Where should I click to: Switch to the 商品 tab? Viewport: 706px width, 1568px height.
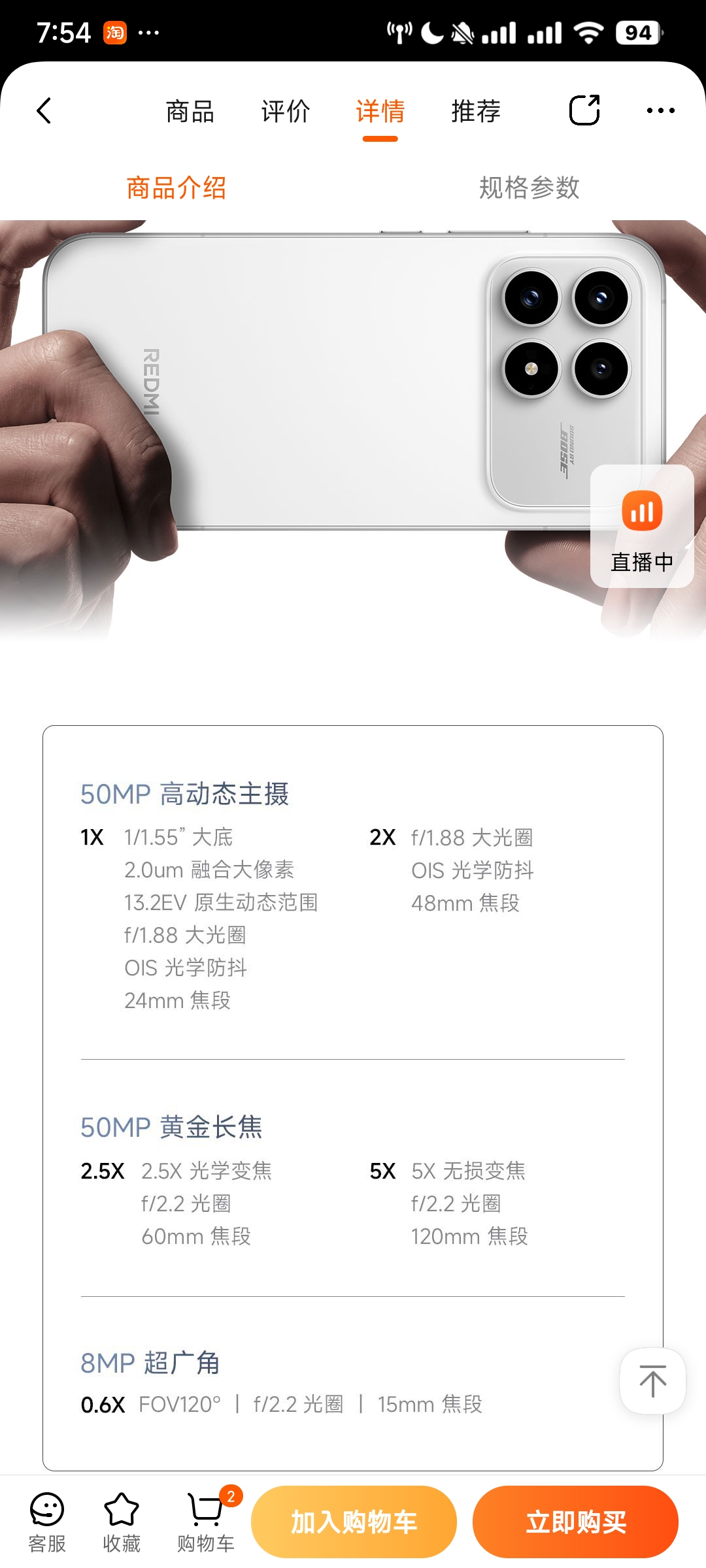click(x=190, y=112)
